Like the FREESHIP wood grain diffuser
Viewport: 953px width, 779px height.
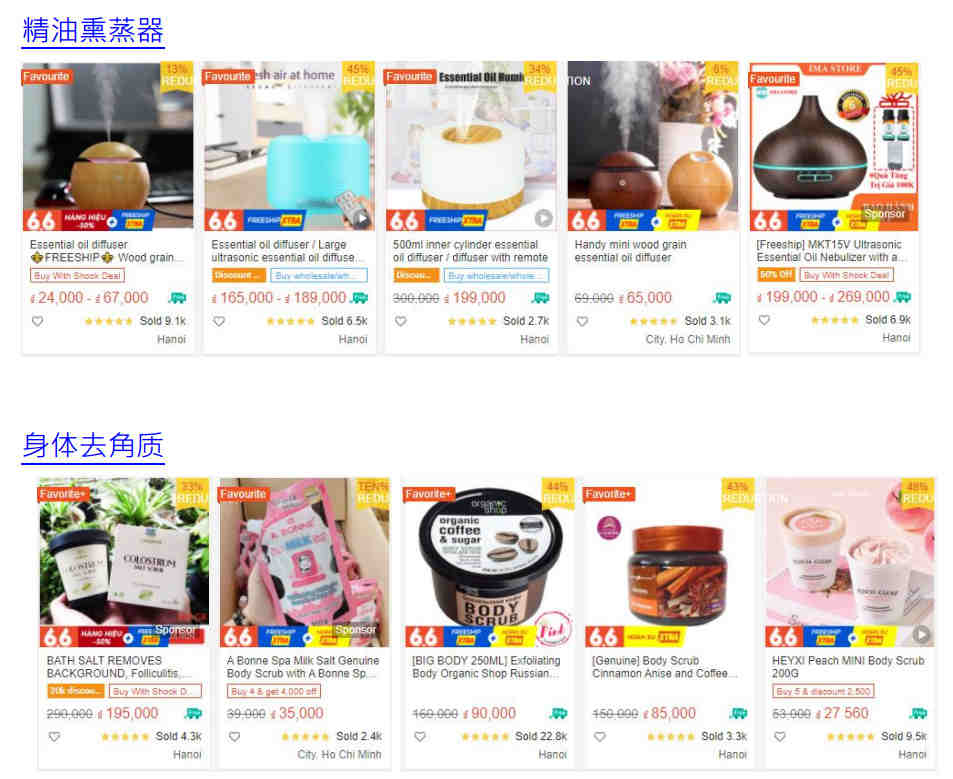point(38,321)
